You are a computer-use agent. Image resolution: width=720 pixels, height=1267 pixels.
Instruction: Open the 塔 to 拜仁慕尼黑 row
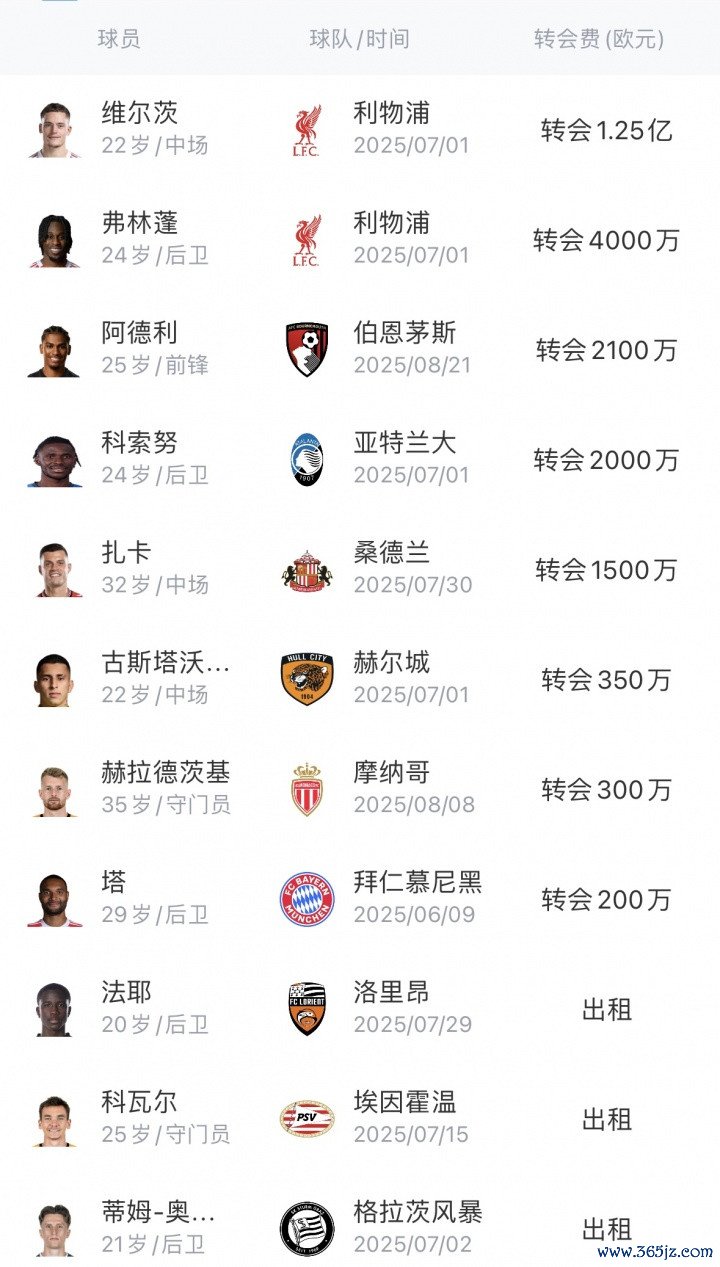click(360, 900)
